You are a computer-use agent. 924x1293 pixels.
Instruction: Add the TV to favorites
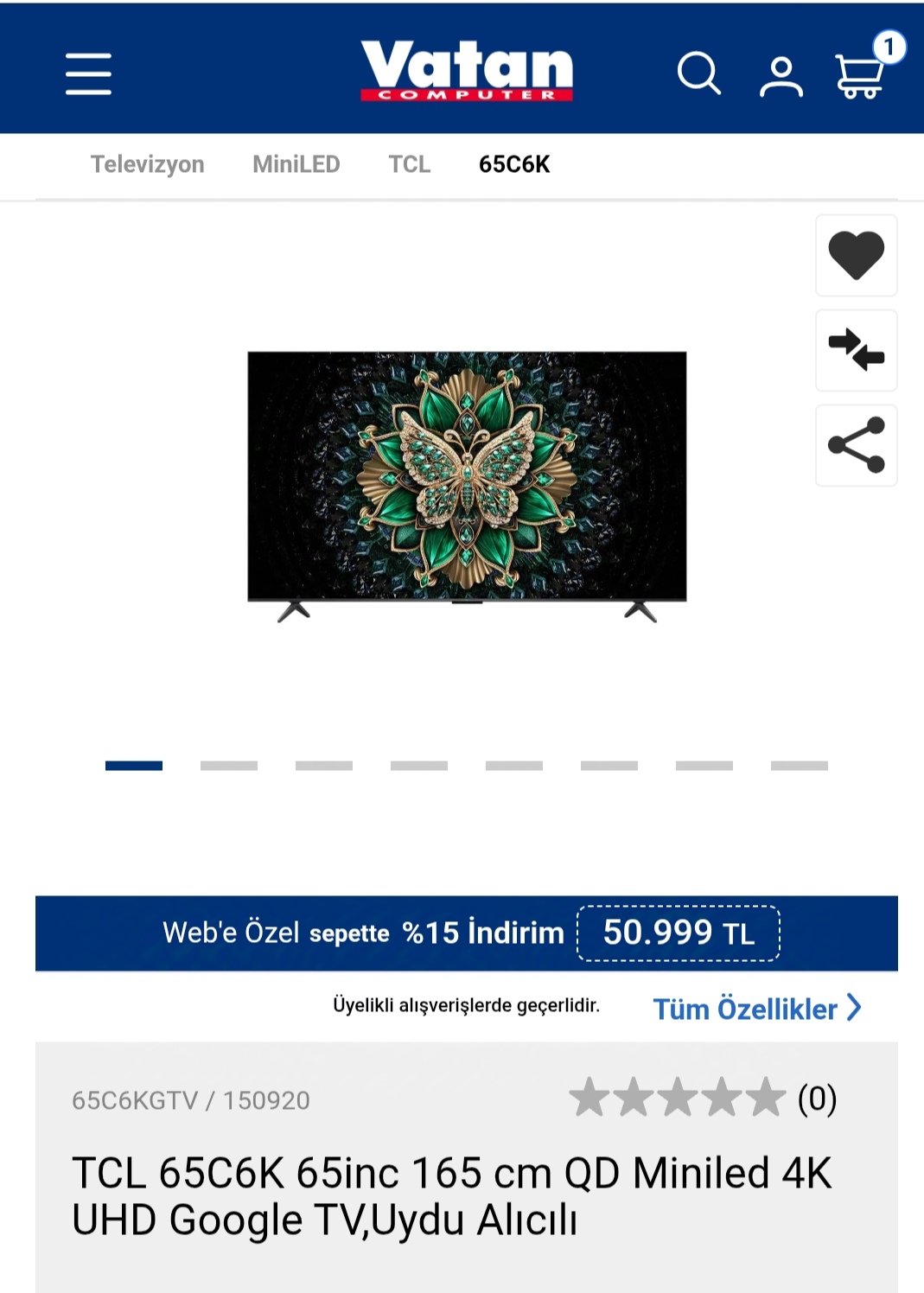(x=856, y=256)
